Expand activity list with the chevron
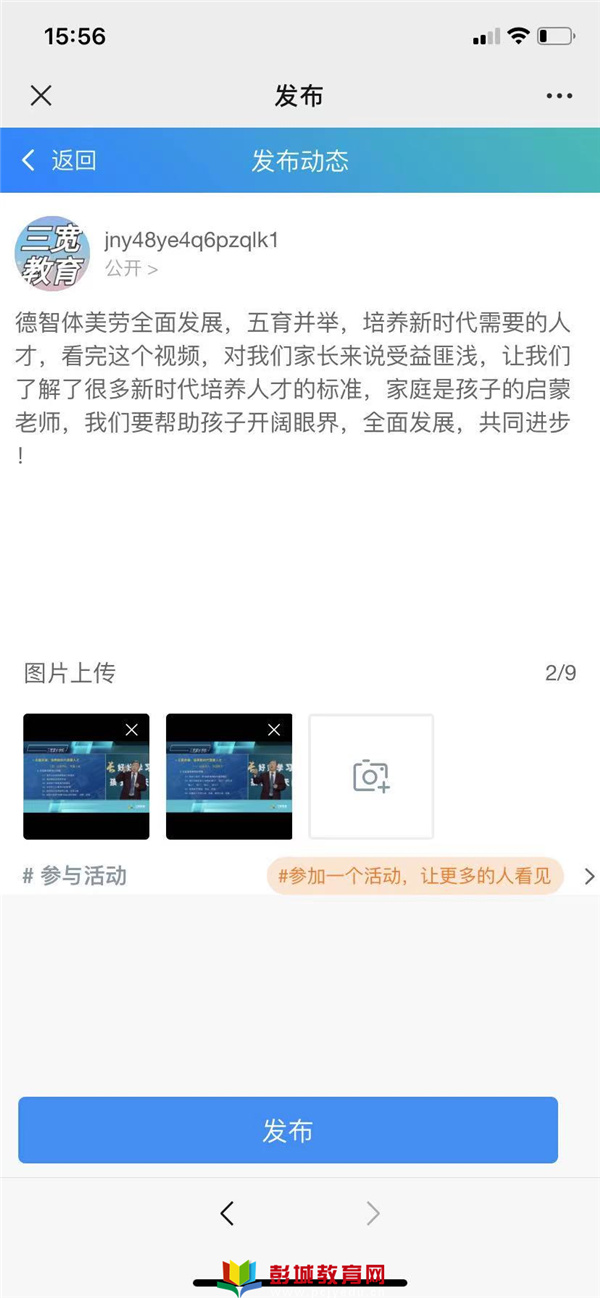Viewport: 600px width, 1298px height. click(x=588, y=876)
